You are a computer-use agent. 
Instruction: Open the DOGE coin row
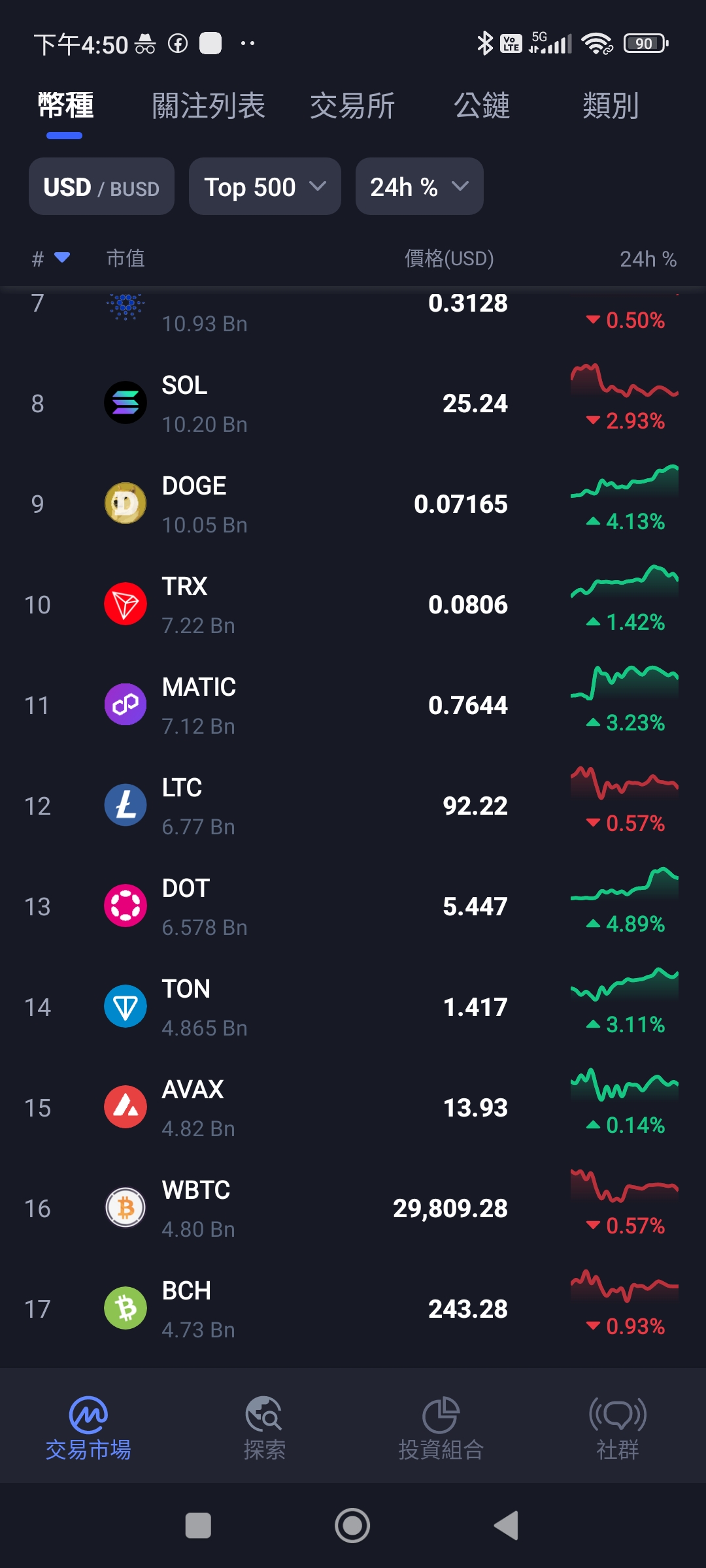(353, 504)
